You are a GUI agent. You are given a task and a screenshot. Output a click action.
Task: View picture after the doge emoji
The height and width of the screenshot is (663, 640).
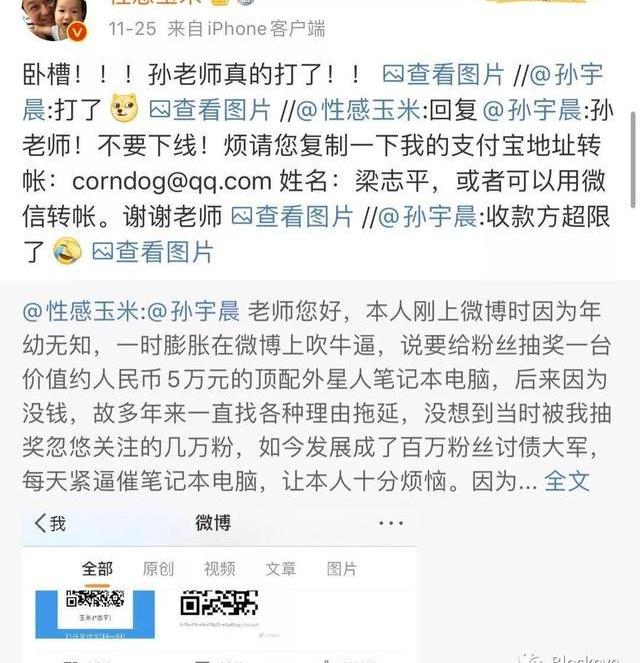pyautogui.click(x=209, y=109)
